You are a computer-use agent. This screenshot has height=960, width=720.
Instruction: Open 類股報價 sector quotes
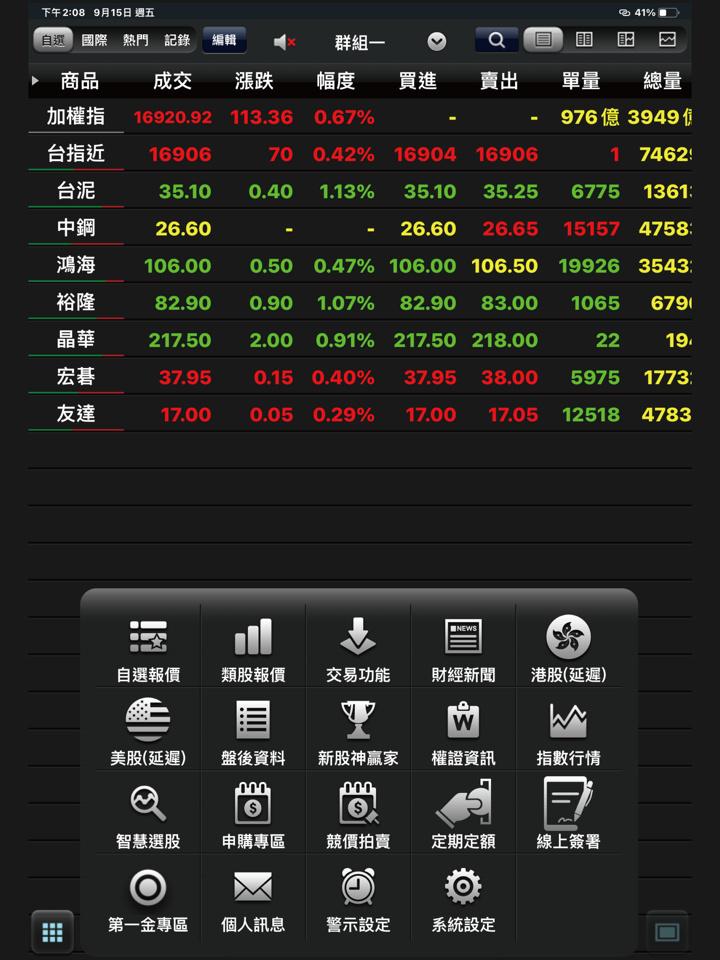(x=253, y=650)
